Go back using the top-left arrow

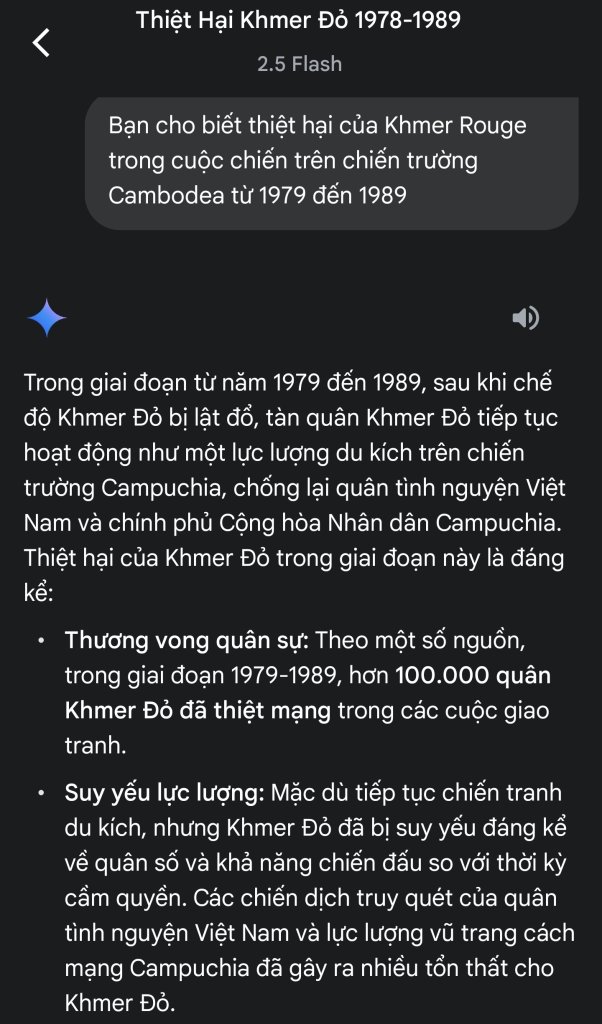(x=41, y=43)
